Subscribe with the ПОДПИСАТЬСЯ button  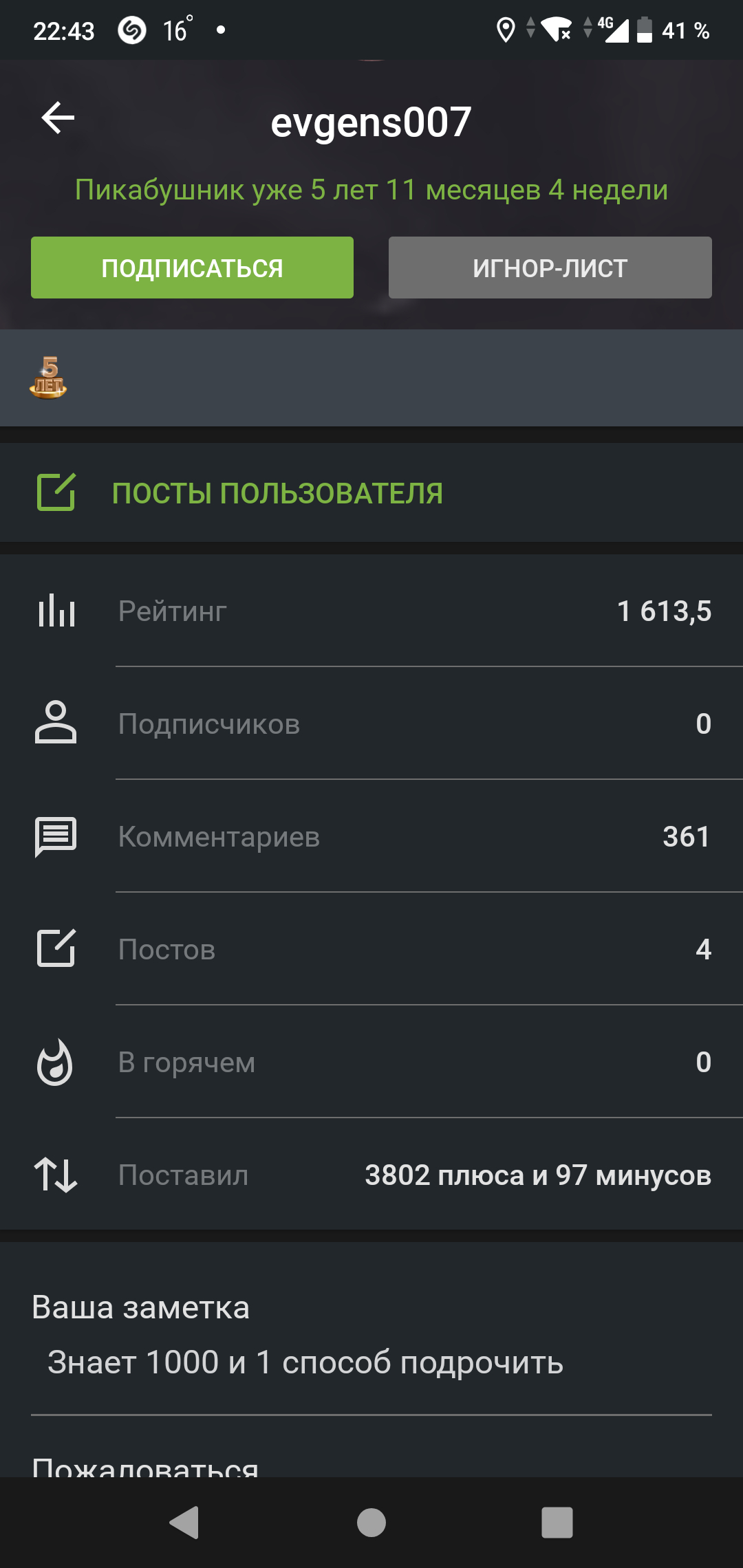pyautogui.click(x=192, y=268)
